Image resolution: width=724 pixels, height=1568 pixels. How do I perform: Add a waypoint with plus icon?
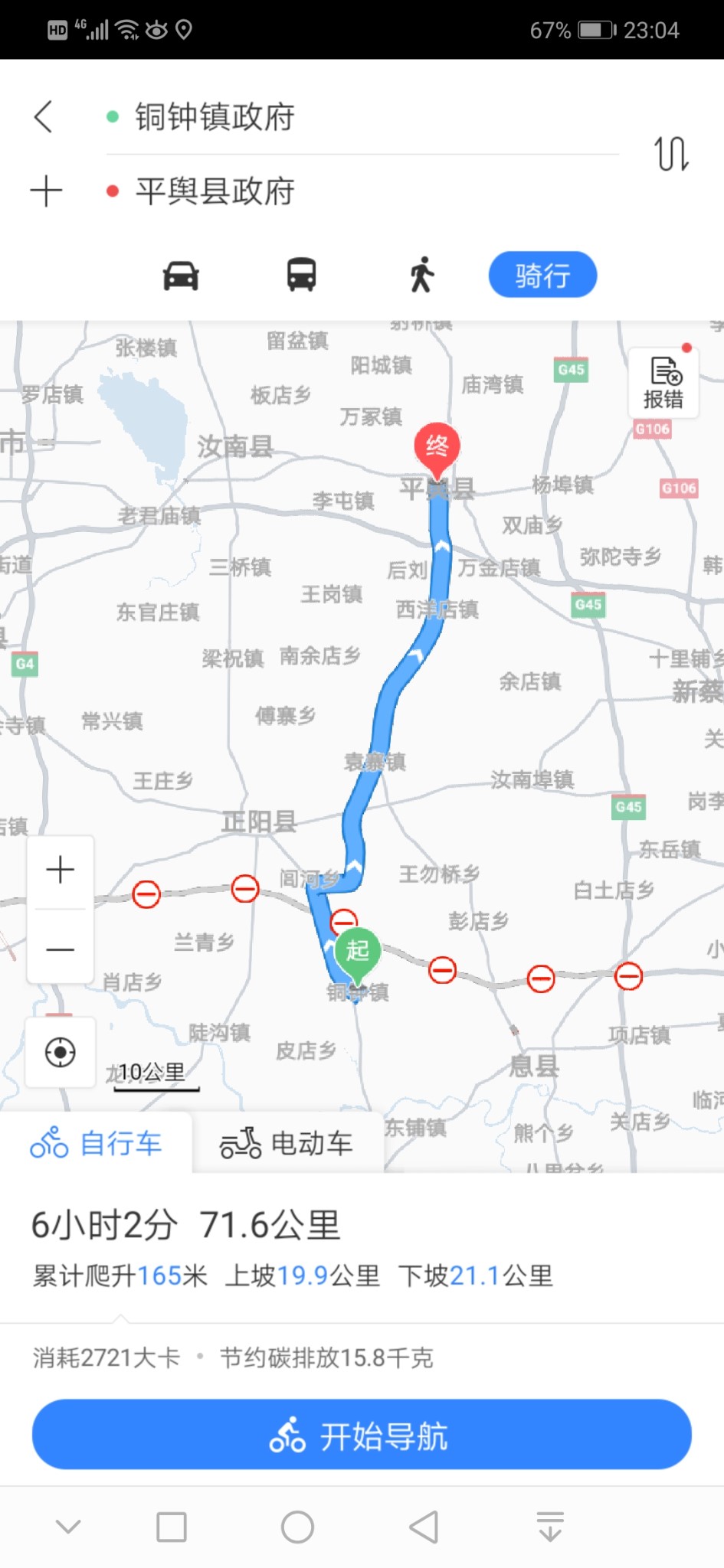pos(46,191)
